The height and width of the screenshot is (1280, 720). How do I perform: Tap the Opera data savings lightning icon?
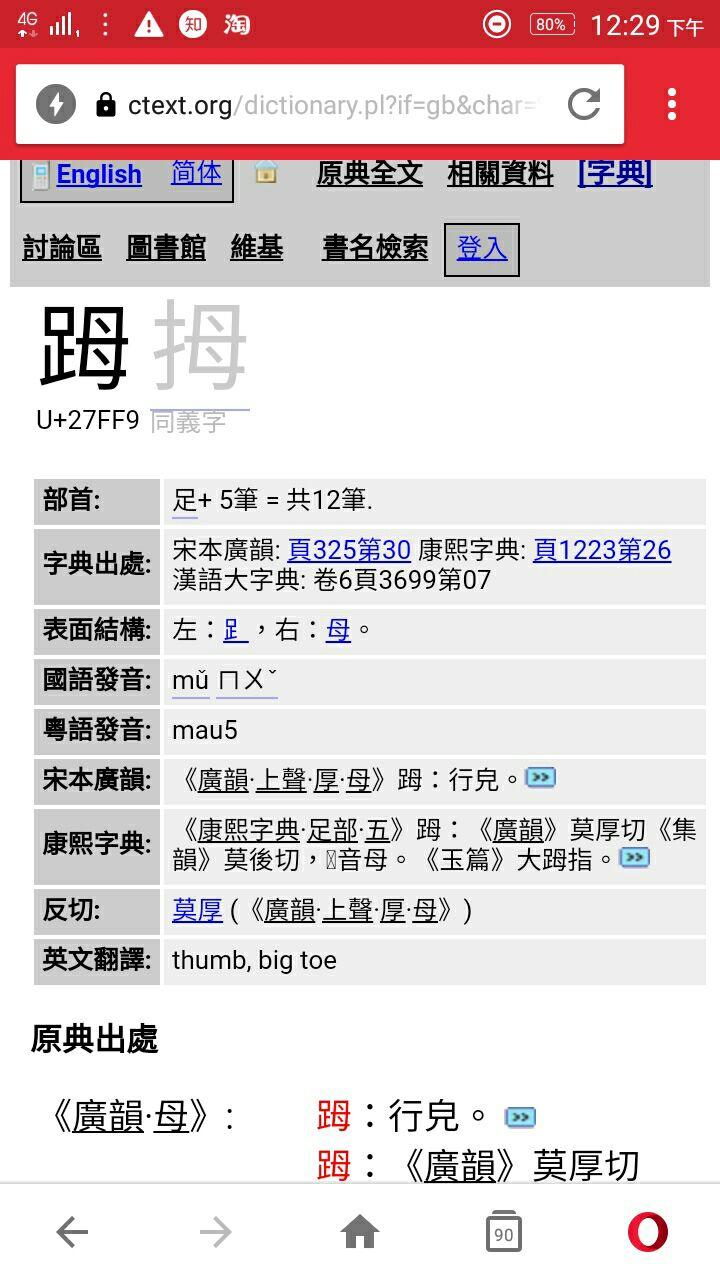(56, 104)
